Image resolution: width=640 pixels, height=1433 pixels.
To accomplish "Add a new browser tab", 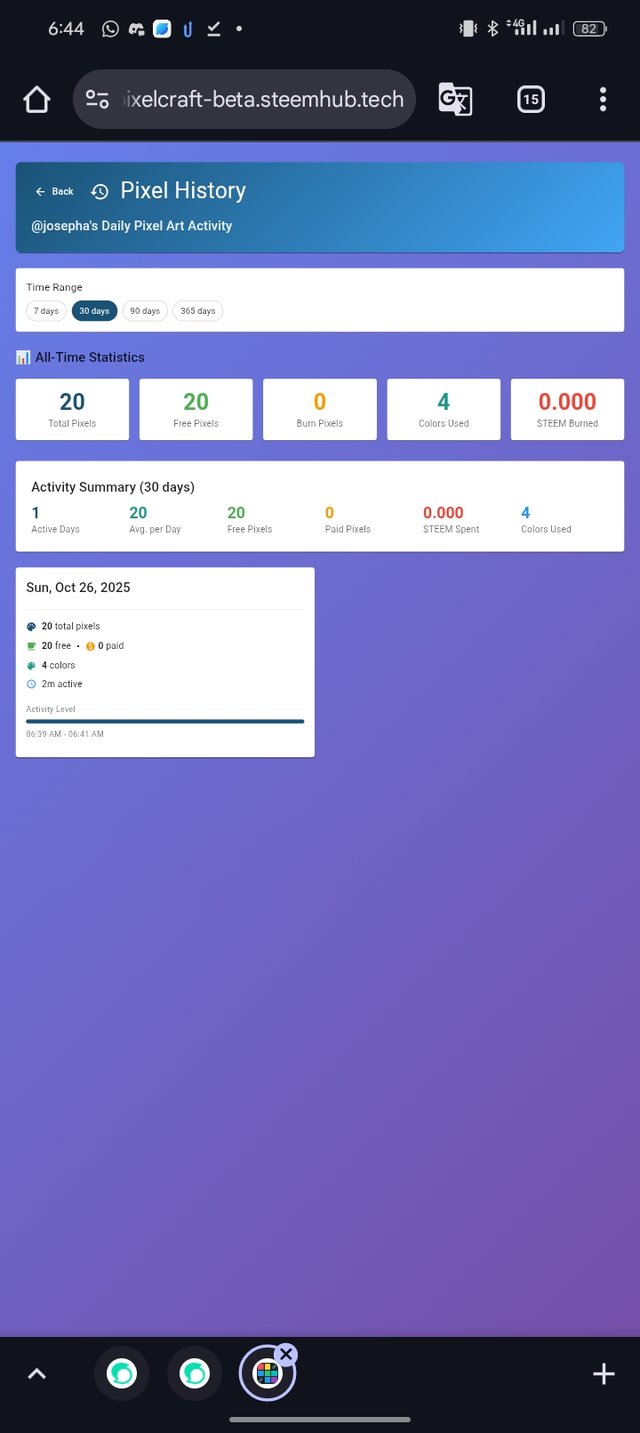I will tap(603, 1374).
